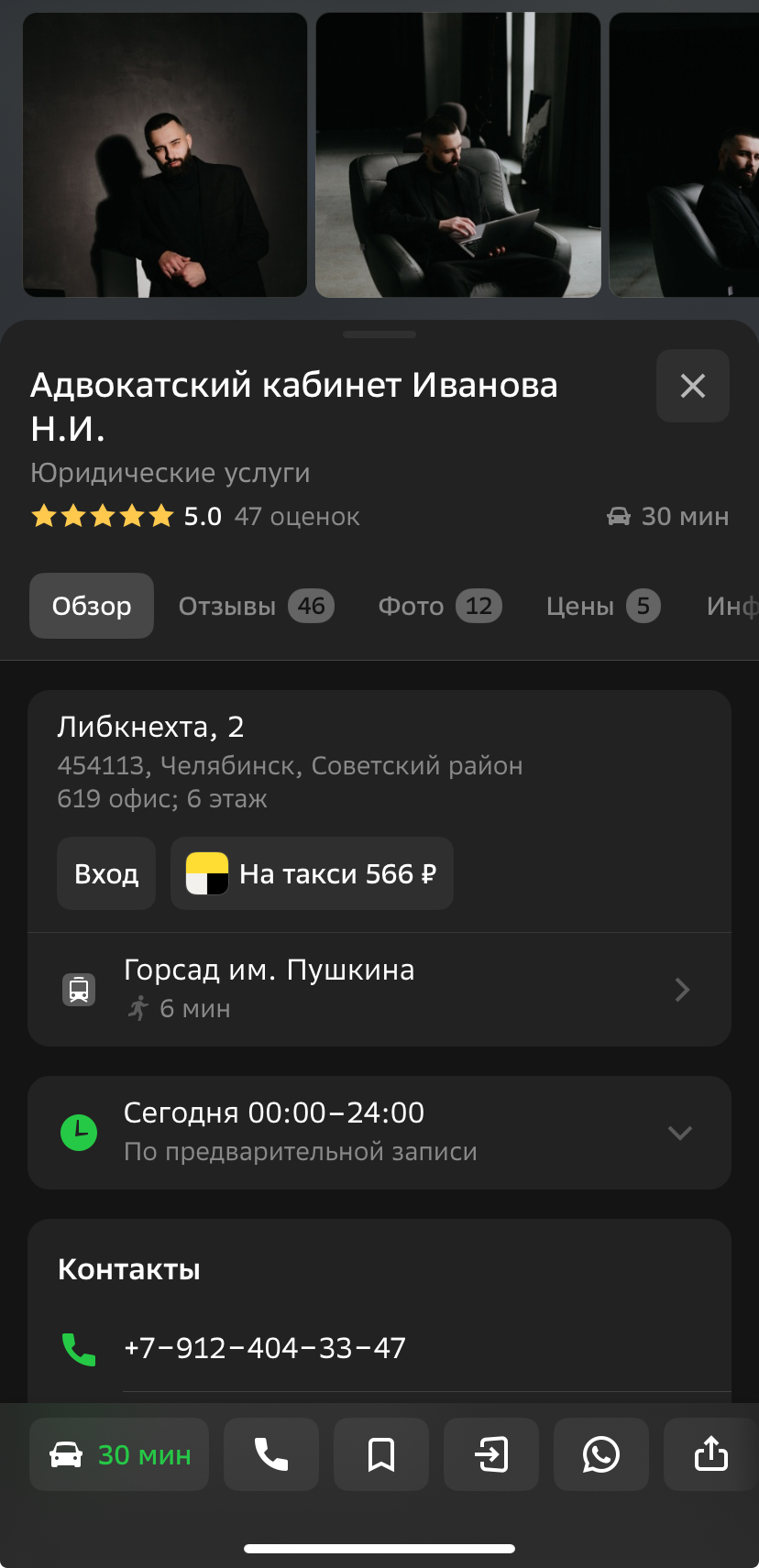
Task: Tap the Обзор tab
Action: [92, 606]
